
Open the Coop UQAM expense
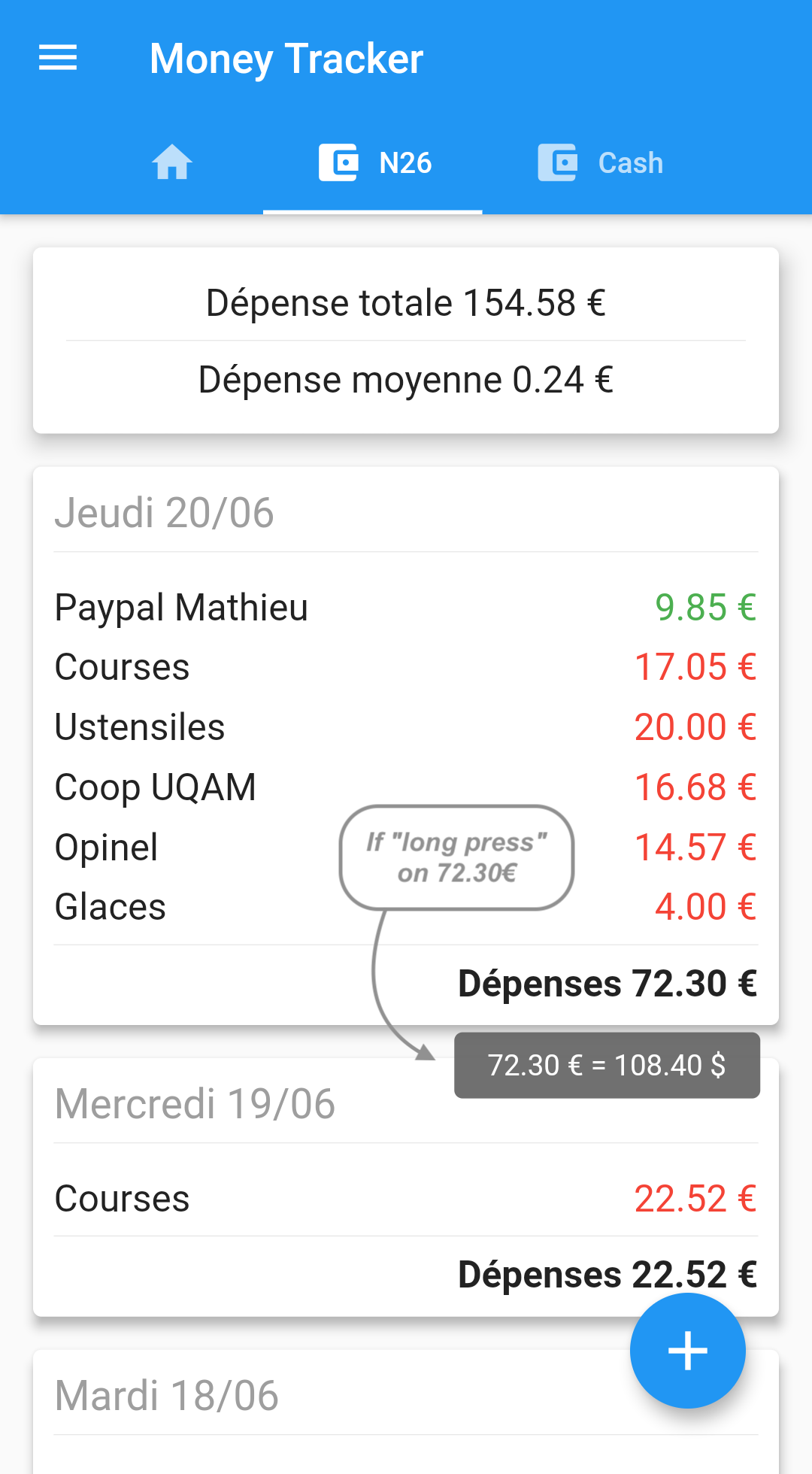[x=406, y=787]
